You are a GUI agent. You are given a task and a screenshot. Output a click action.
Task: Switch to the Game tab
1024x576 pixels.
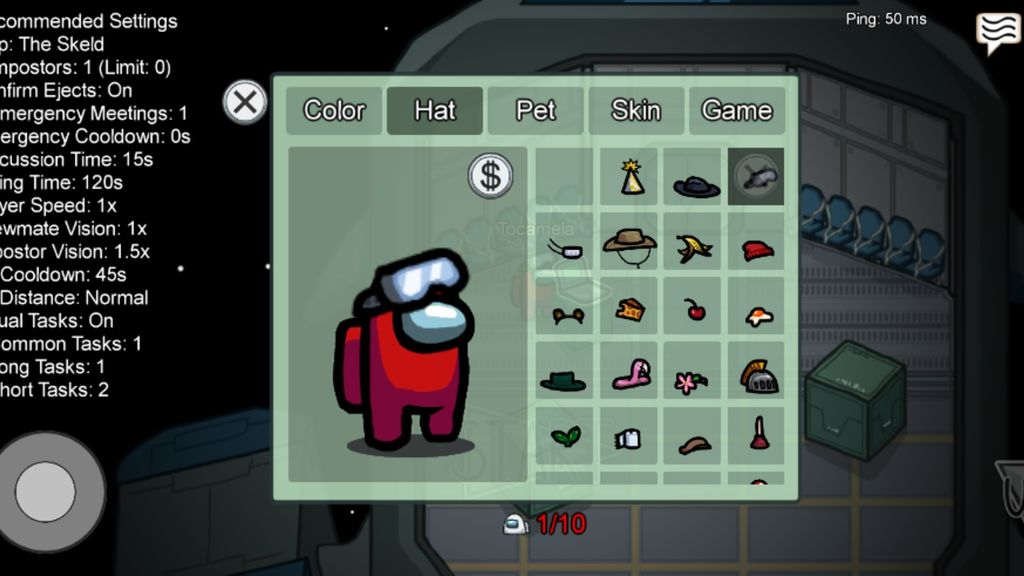coord(737,110)
